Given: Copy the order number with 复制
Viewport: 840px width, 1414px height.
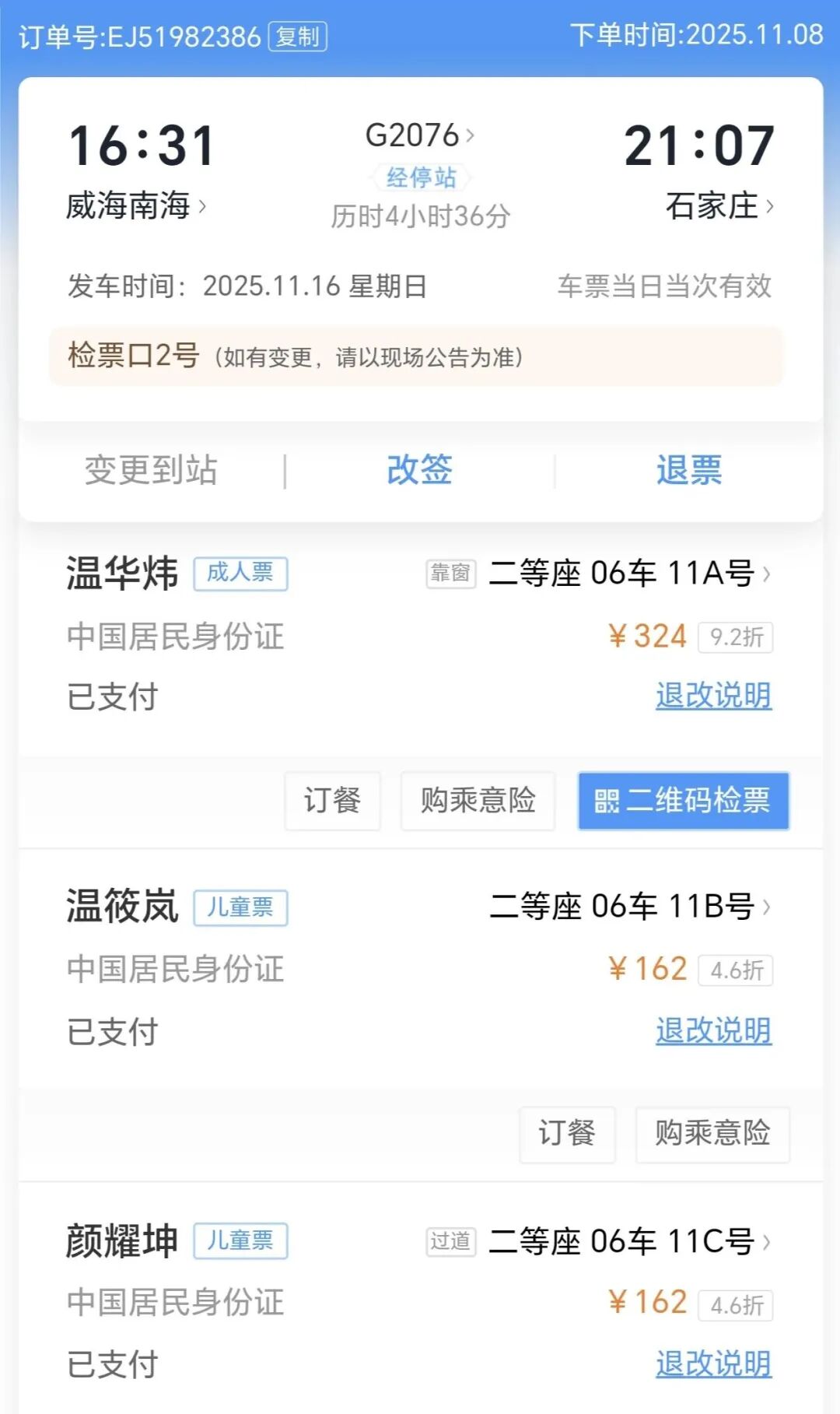Looking at the screenshot, I should 297,37.
